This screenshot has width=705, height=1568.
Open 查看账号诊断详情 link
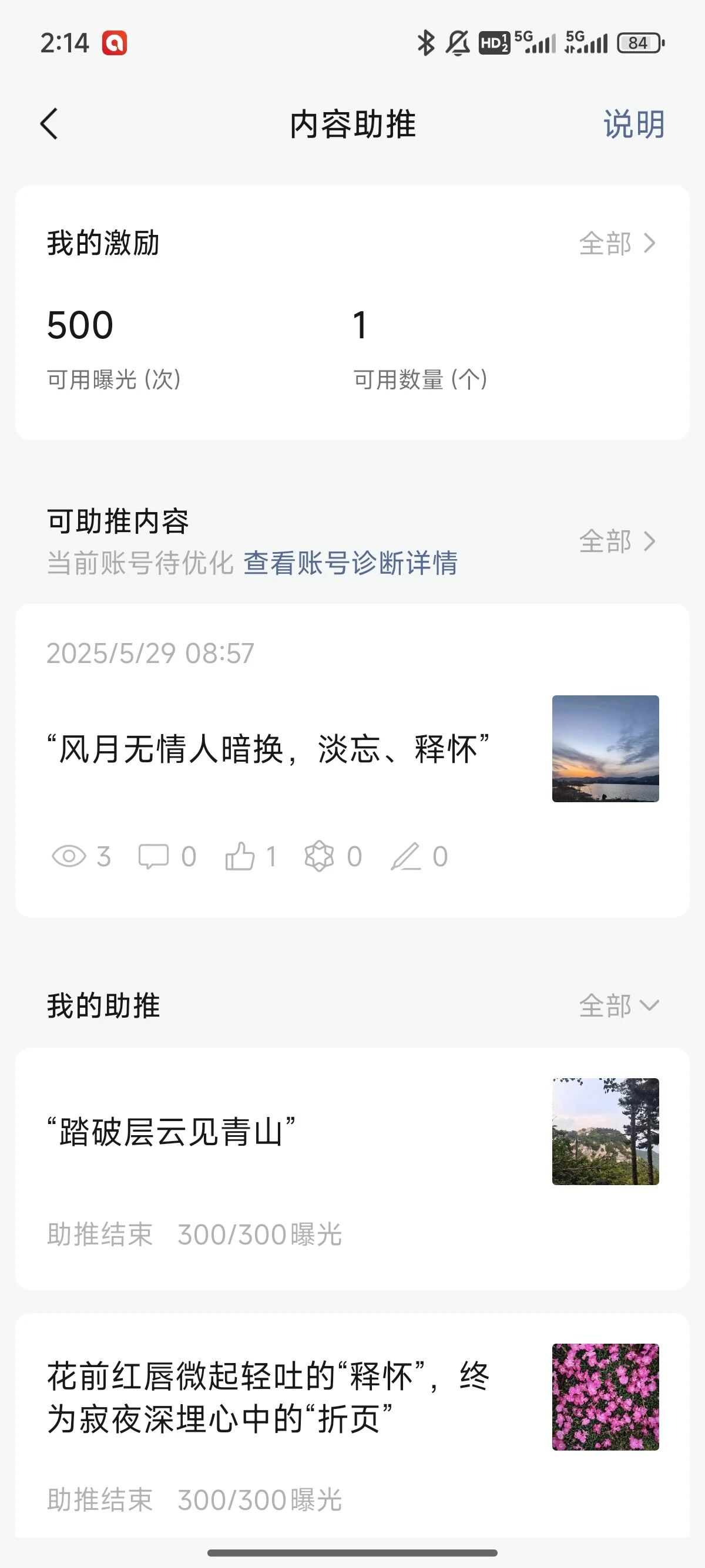[350, 563]
